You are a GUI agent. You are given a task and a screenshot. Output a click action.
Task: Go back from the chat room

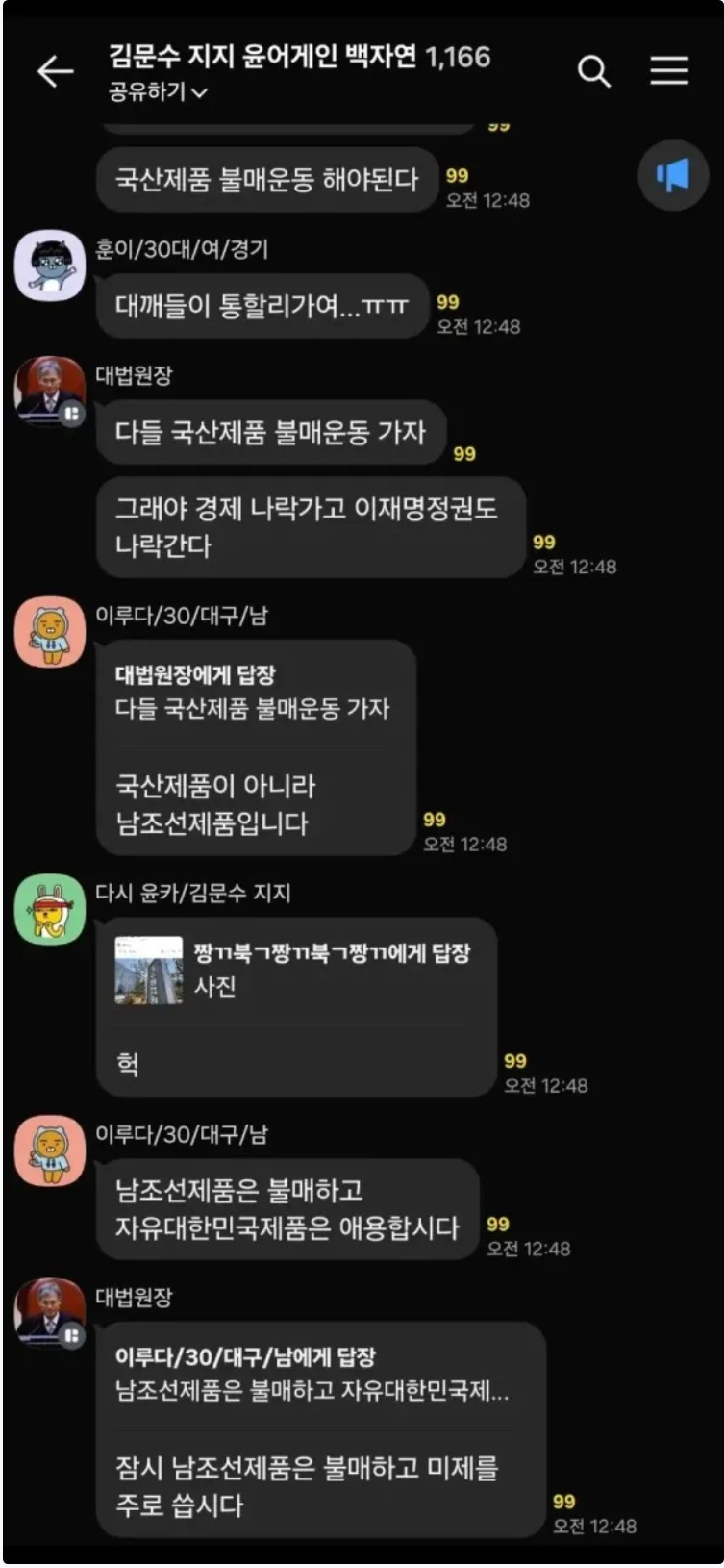55,71
